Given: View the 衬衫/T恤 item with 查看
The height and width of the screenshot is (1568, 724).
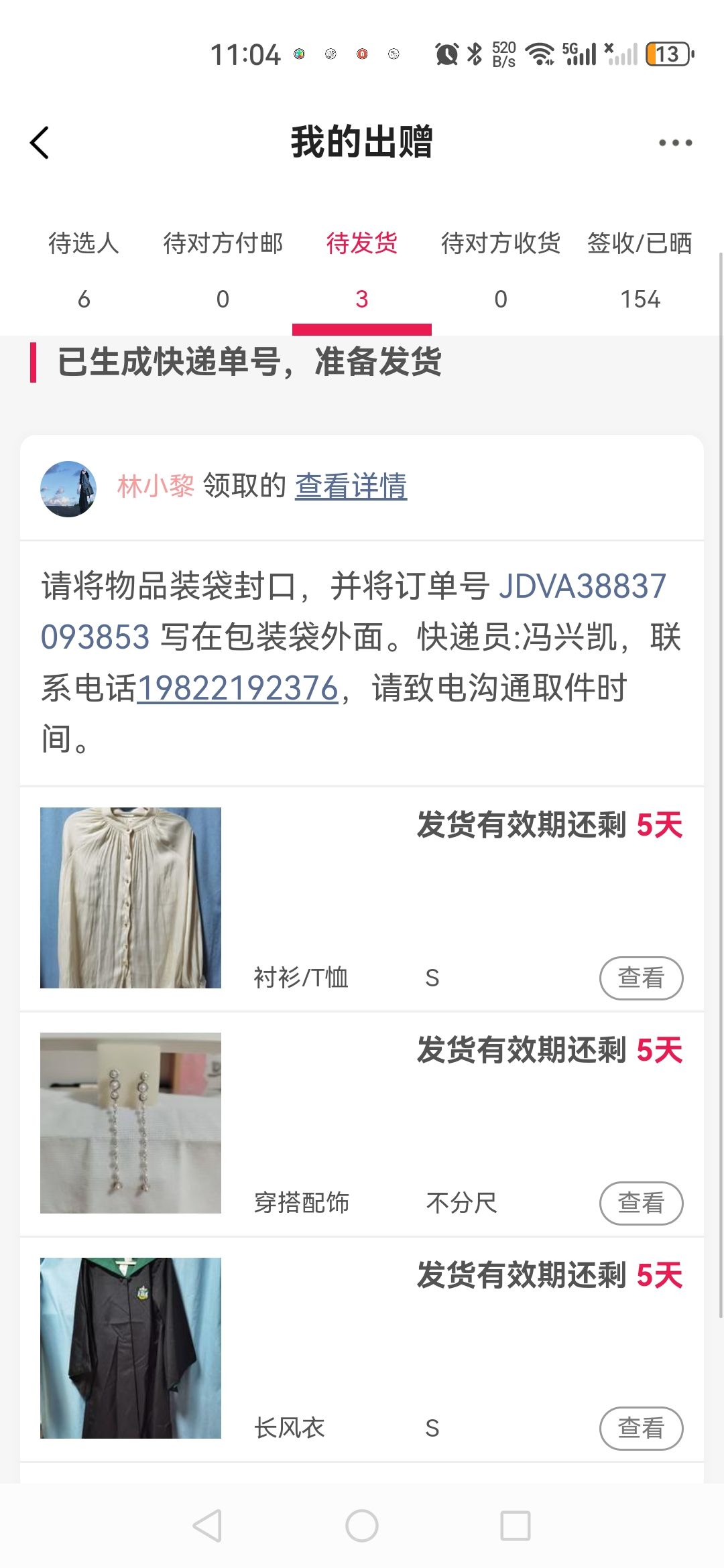Looking at the screenshot, I should [640, 978].
